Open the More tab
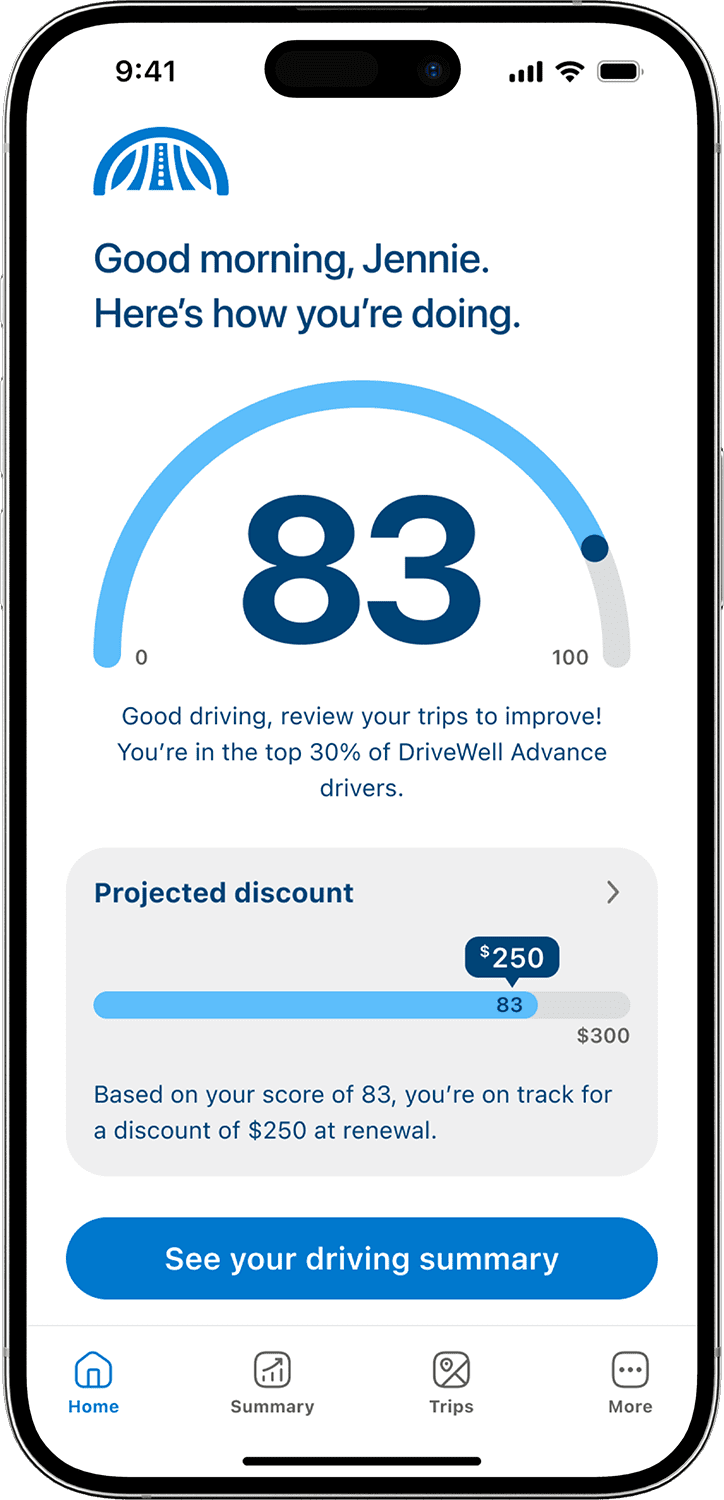Viewport: 724px width, 1500px height. tap(630, 1383)
